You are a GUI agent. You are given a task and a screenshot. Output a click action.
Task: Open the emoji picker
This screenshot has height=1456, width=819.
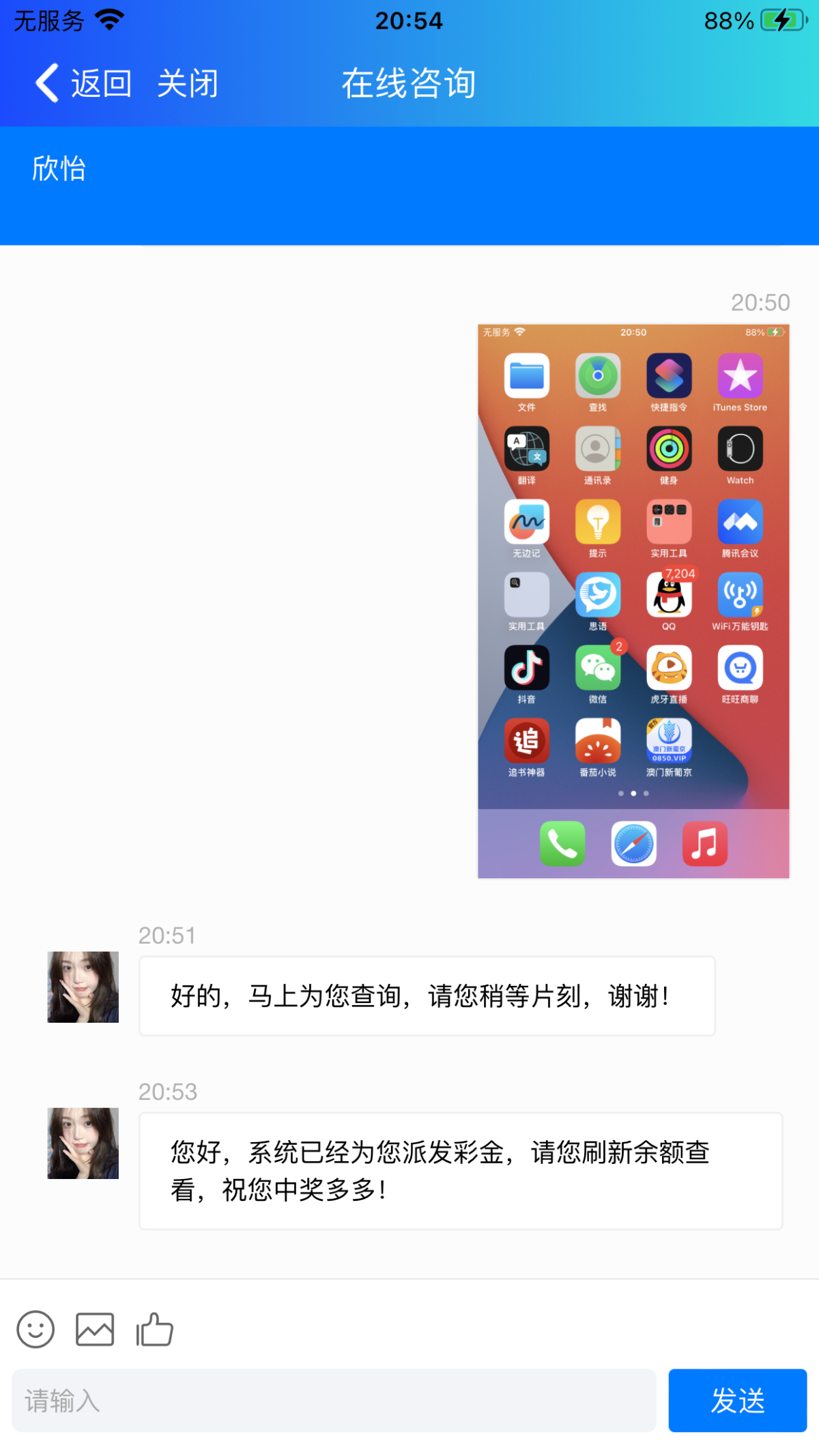pyautogui.click(x=35, y=1329)
